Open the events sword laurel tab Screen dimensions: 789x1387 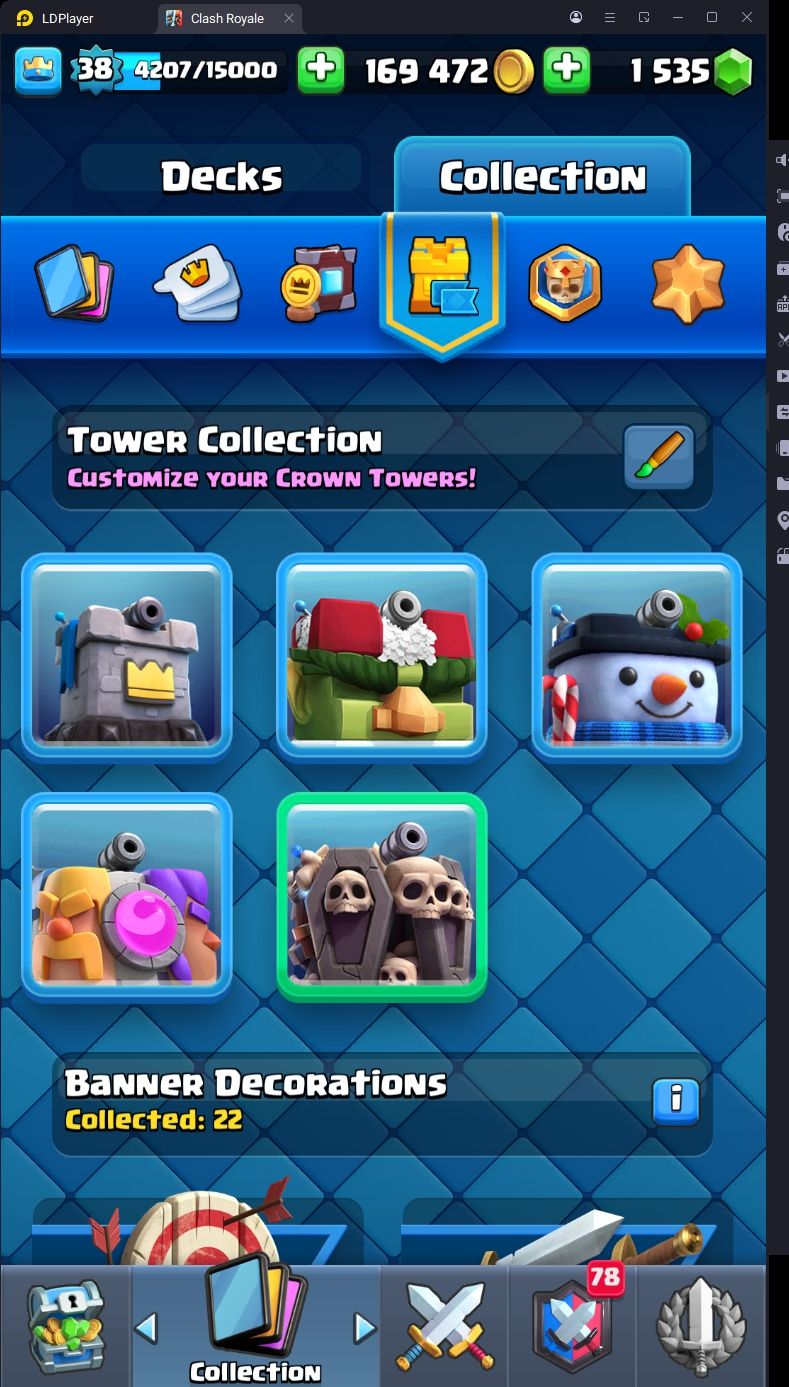click(x=701, y=1326)
